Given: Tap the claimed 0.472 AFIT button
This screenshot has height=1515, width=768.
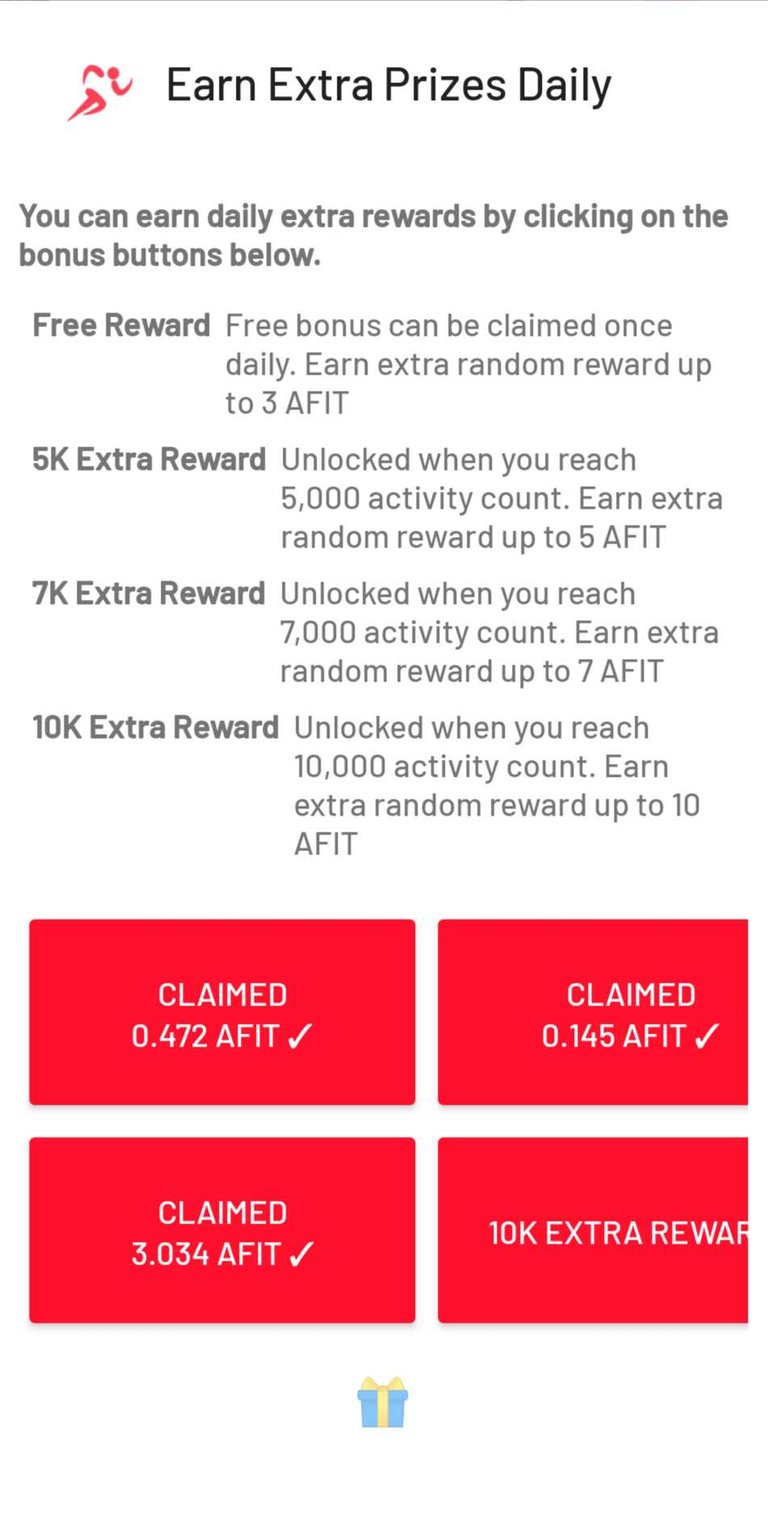Looking at the screenshot, I should [222, 1012].
